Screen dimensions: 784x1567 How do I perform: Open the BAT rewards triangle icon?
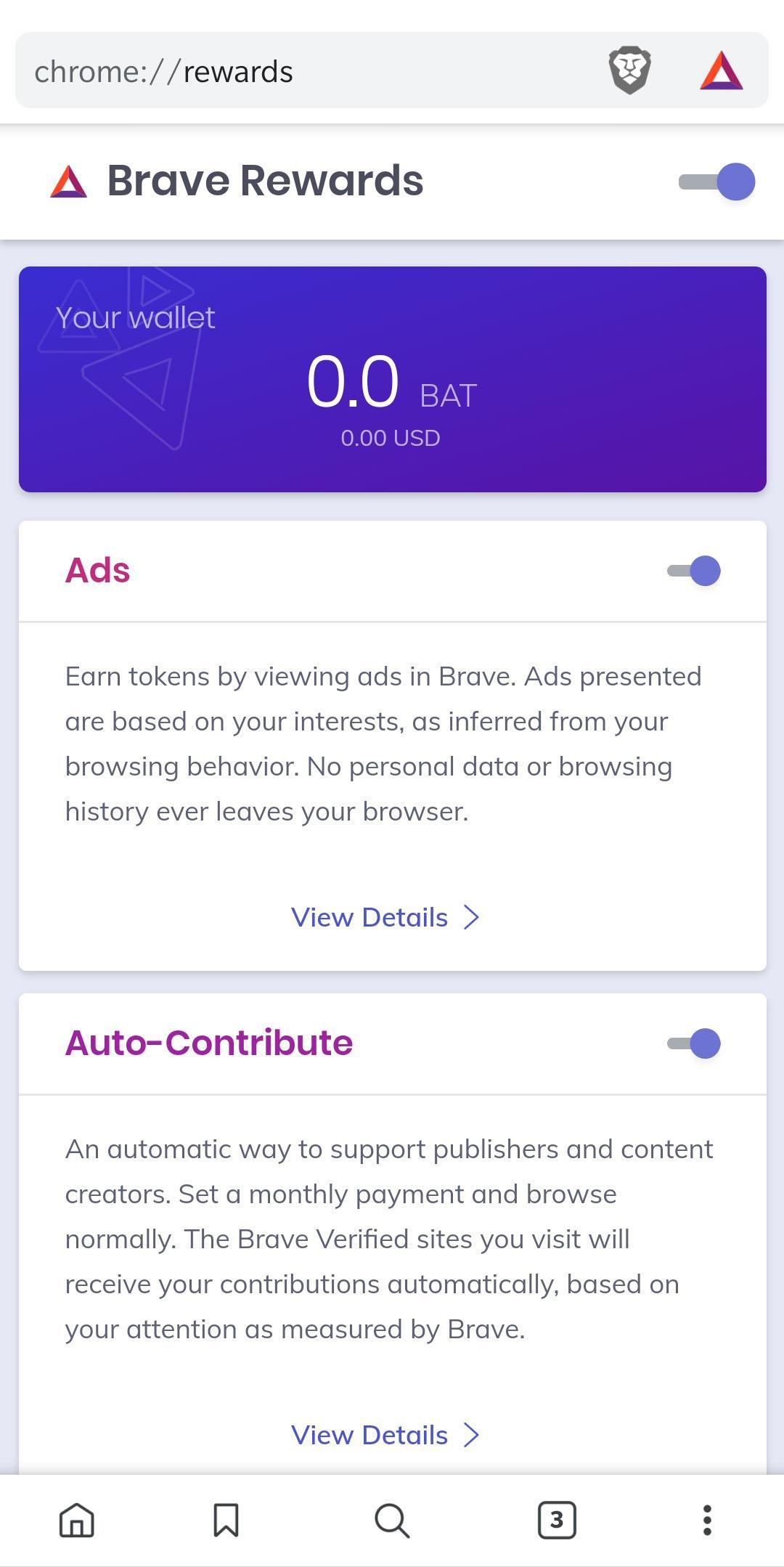[721, 71]
